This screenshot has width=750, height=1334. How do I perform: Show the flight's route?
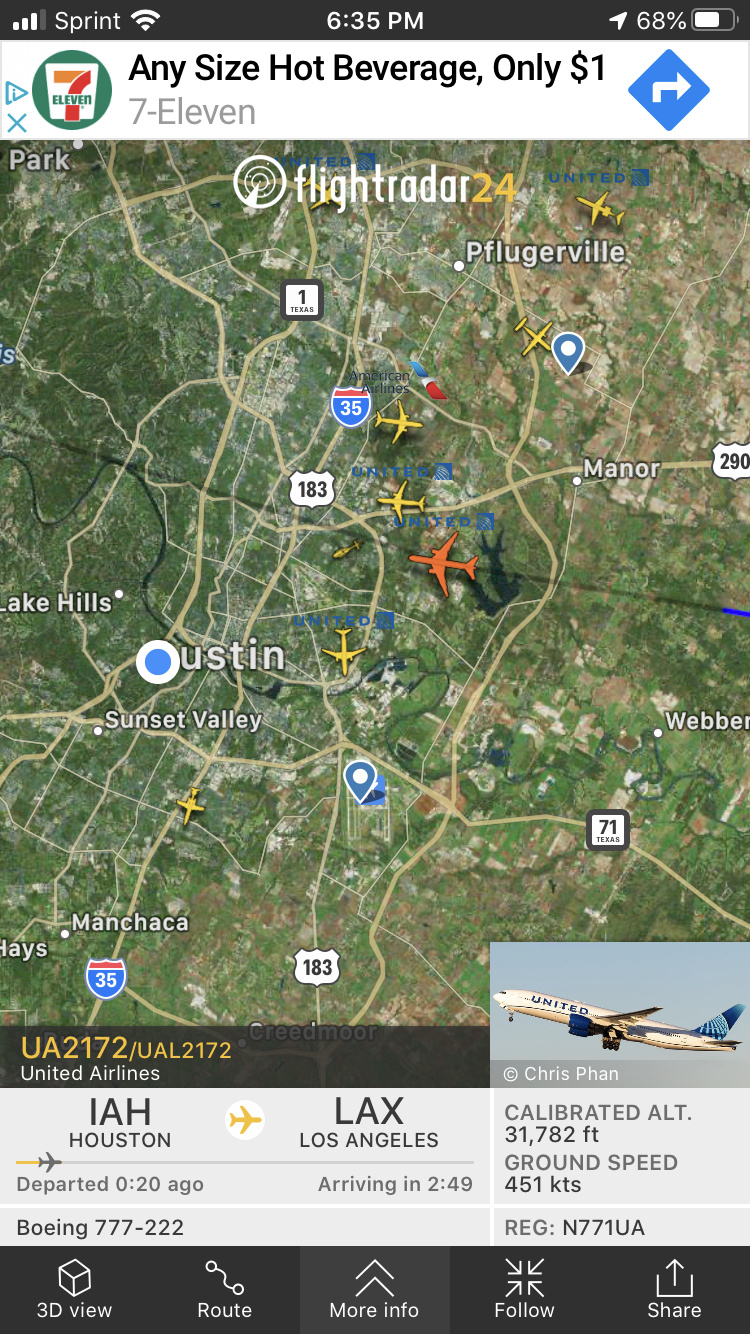pyautogui.click(x=224, y=1289)
